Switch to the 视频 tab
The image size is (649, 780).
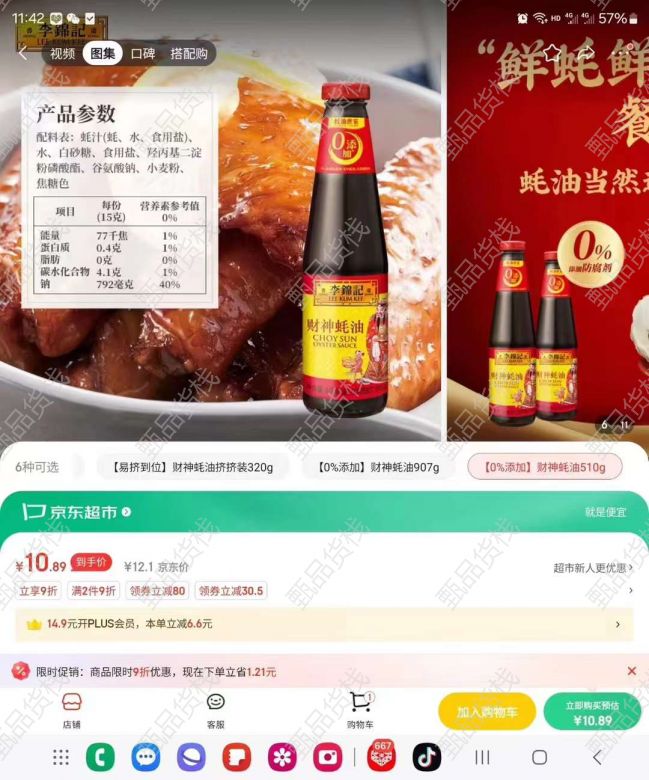tap(62, 54)
